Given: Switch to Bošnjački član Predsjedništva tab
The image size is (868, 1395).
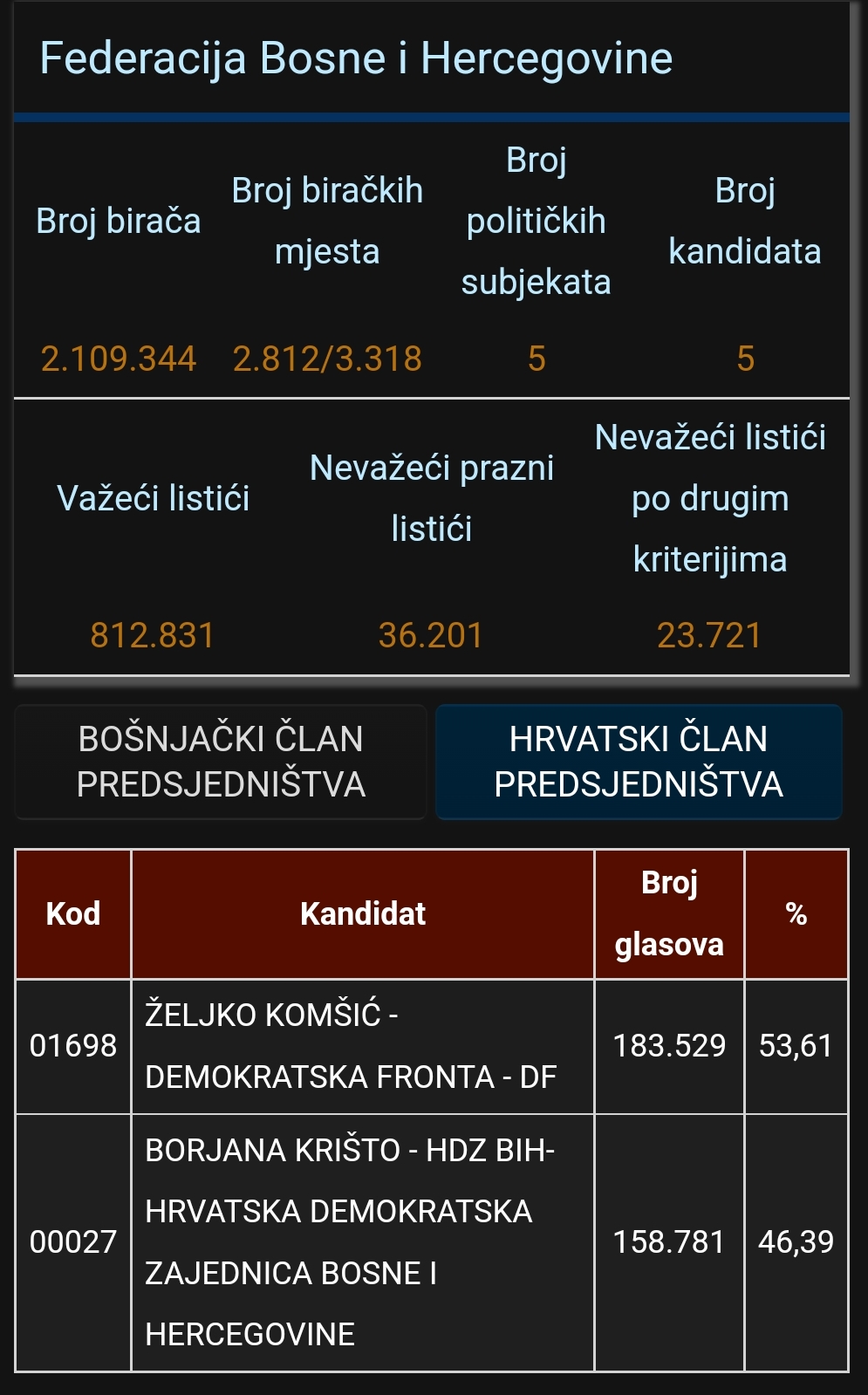Looking at the screenshot, I should click(x=221, y=762).
